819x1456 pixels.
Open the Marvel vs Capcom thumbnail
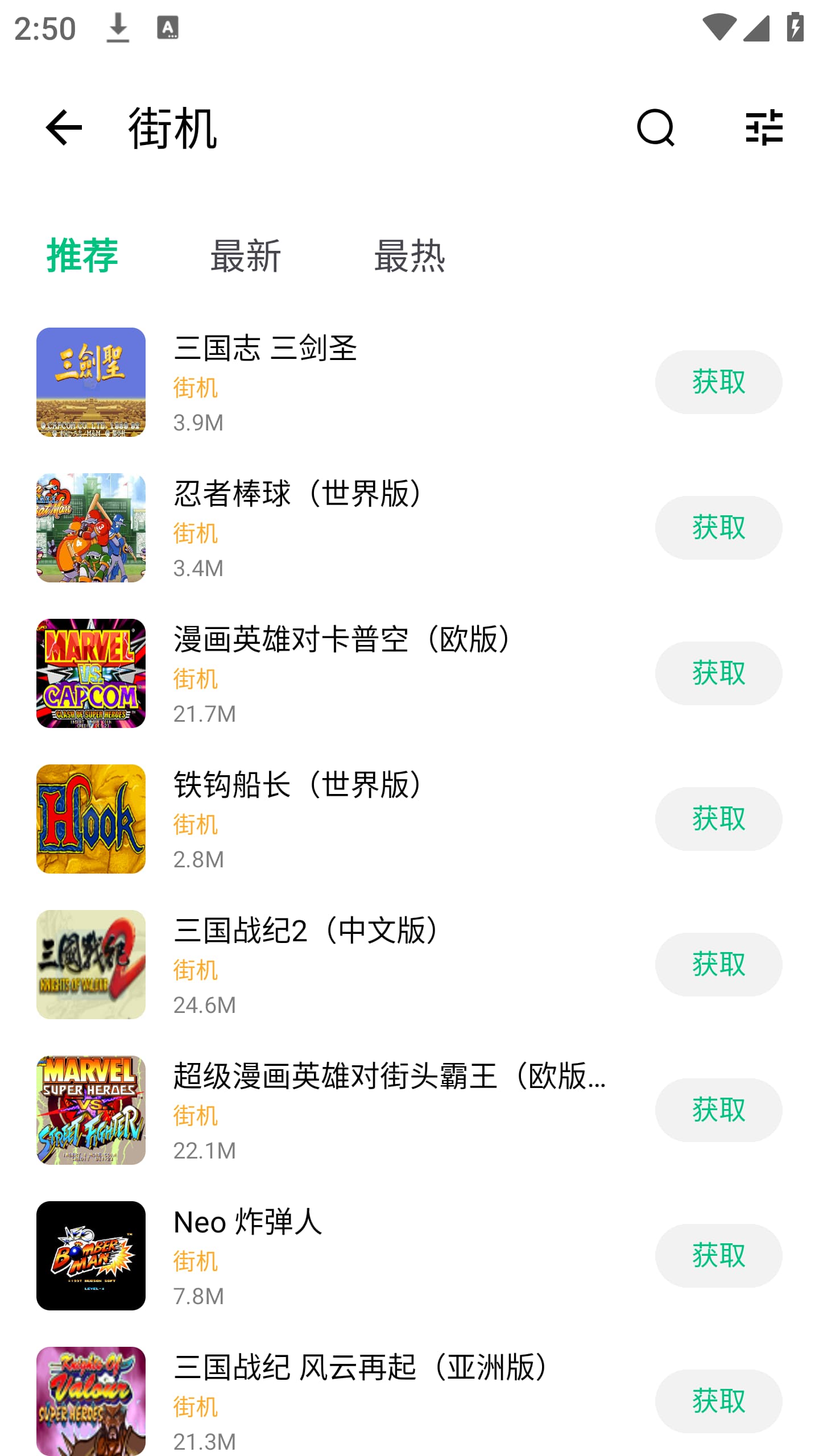[90, 673]
